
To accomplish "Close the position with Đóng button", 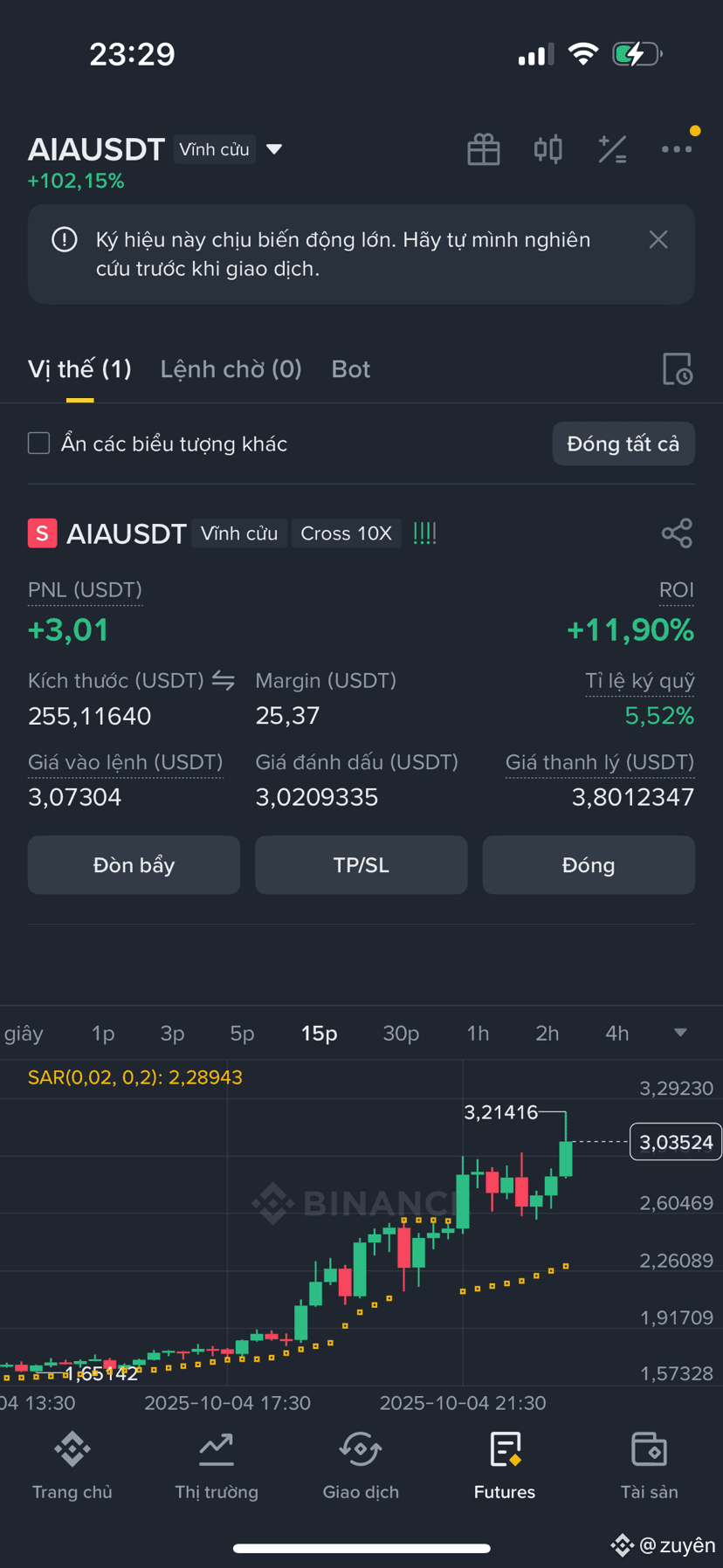I will pyautogui.click(x=589, y=865).
